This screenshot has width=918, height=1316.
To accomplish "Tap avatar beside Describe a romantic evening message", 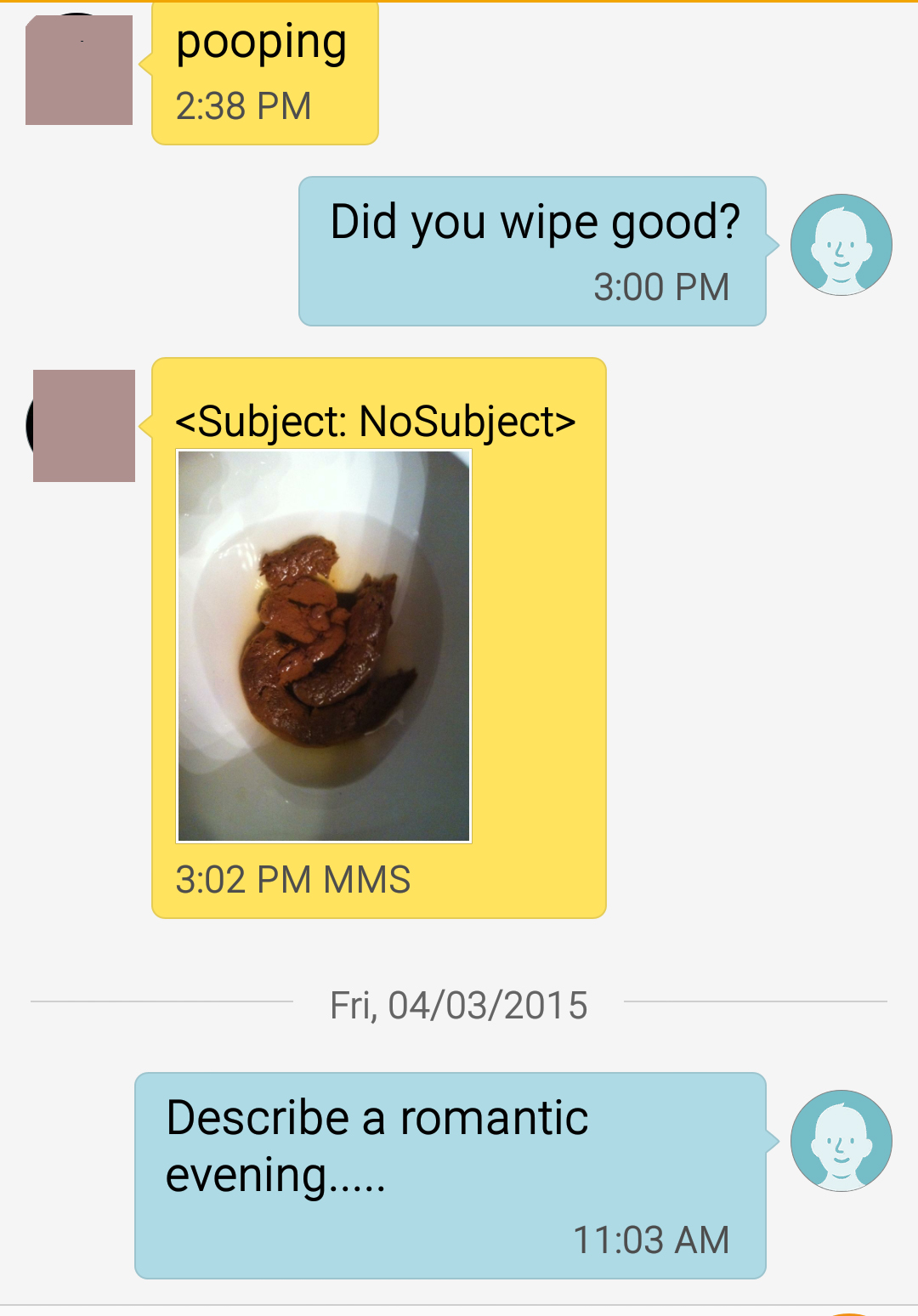I will pyautogui.click(x=841, y=1140).
